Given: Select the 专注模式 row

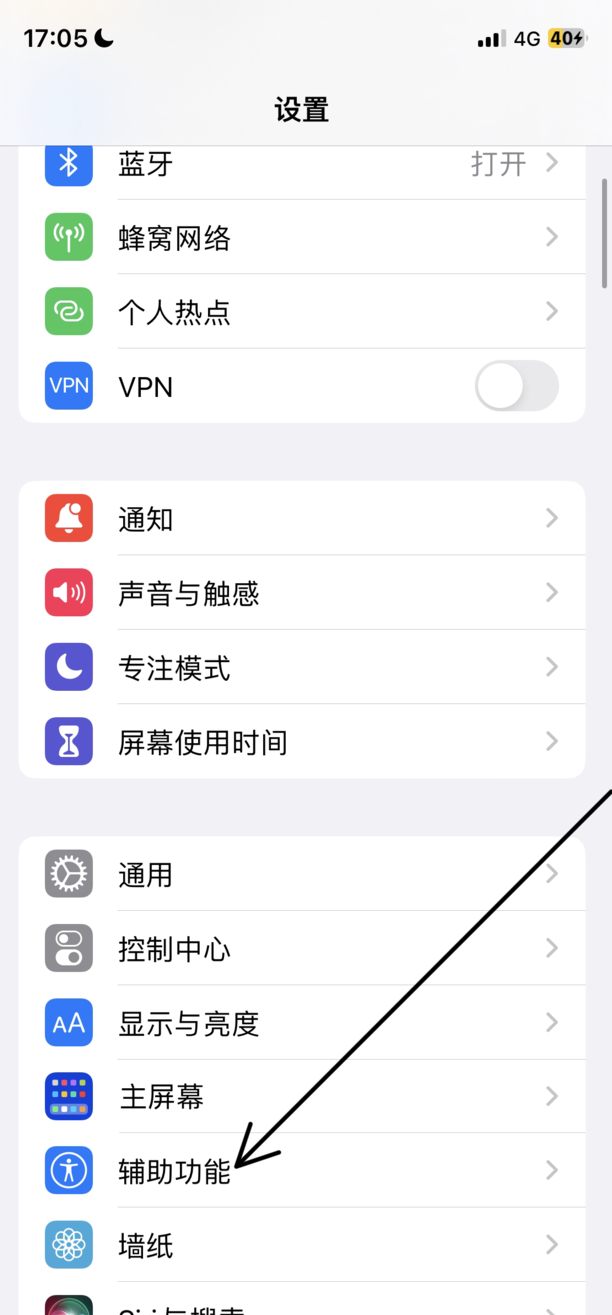Looking at the screenshot, I should pyautogui.click(x=300, y=668).
